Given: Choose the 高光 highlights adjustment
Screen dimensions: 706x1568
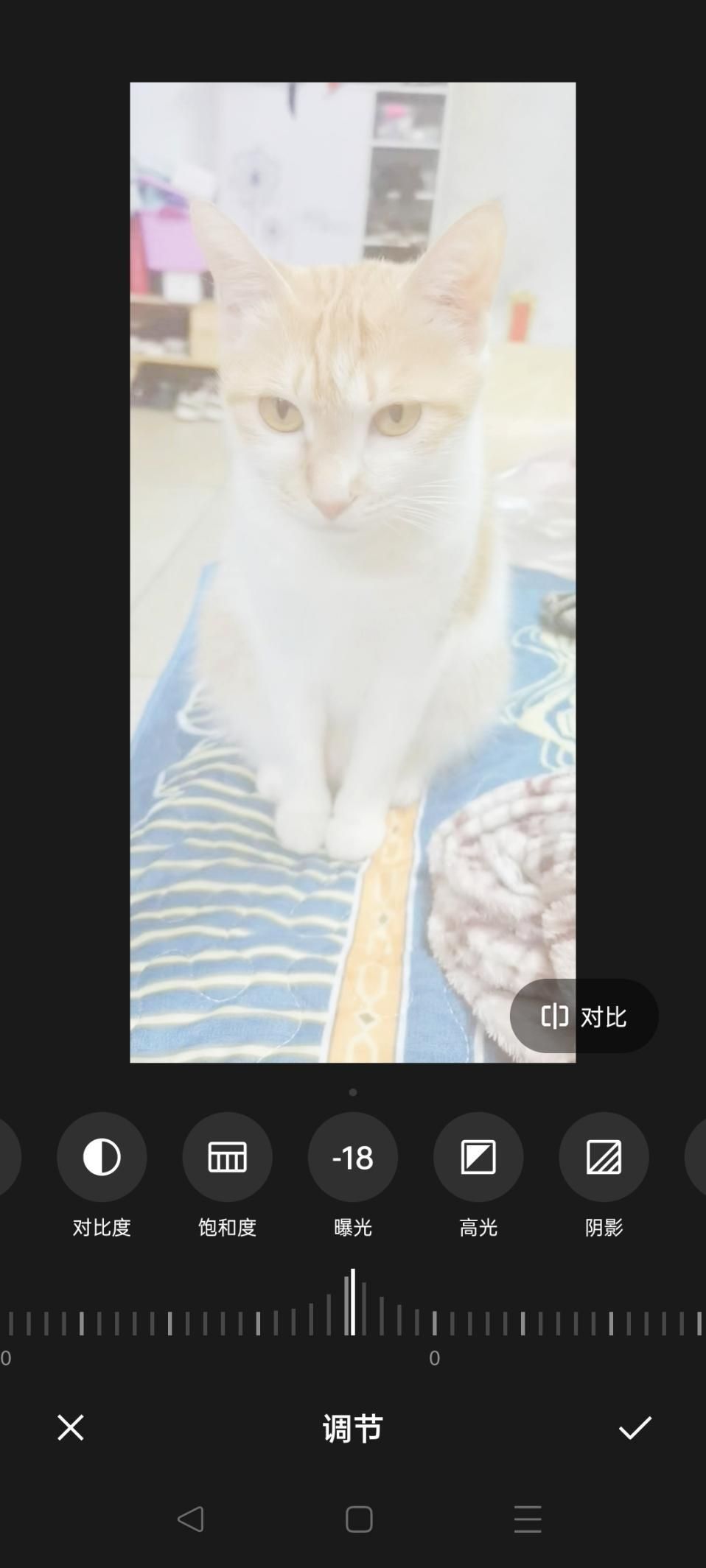Looking at the screenshot, I should (478, 1156).
